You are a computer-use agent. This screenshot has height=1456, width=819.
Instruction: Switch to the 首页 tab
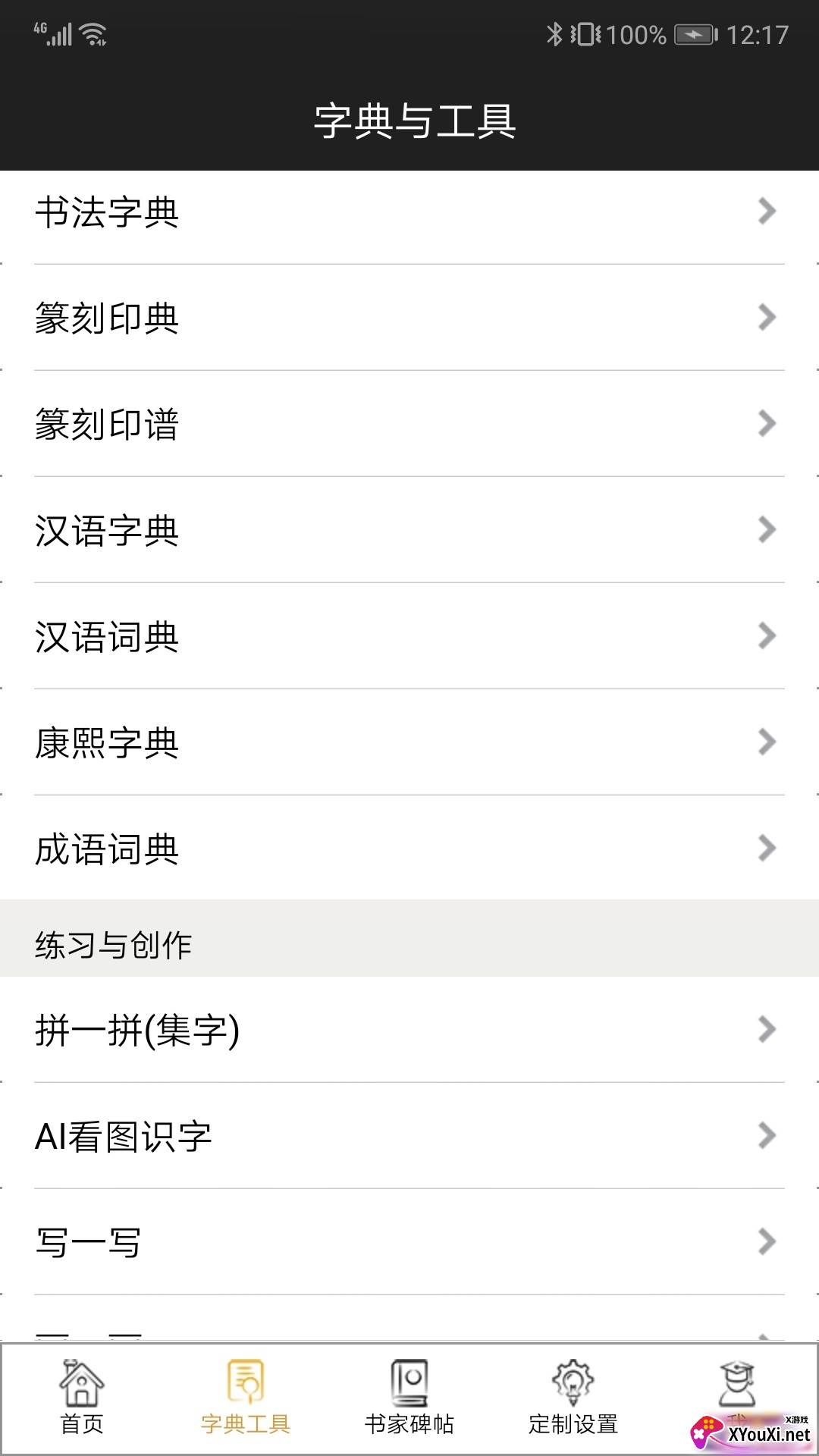(82, 1399)
